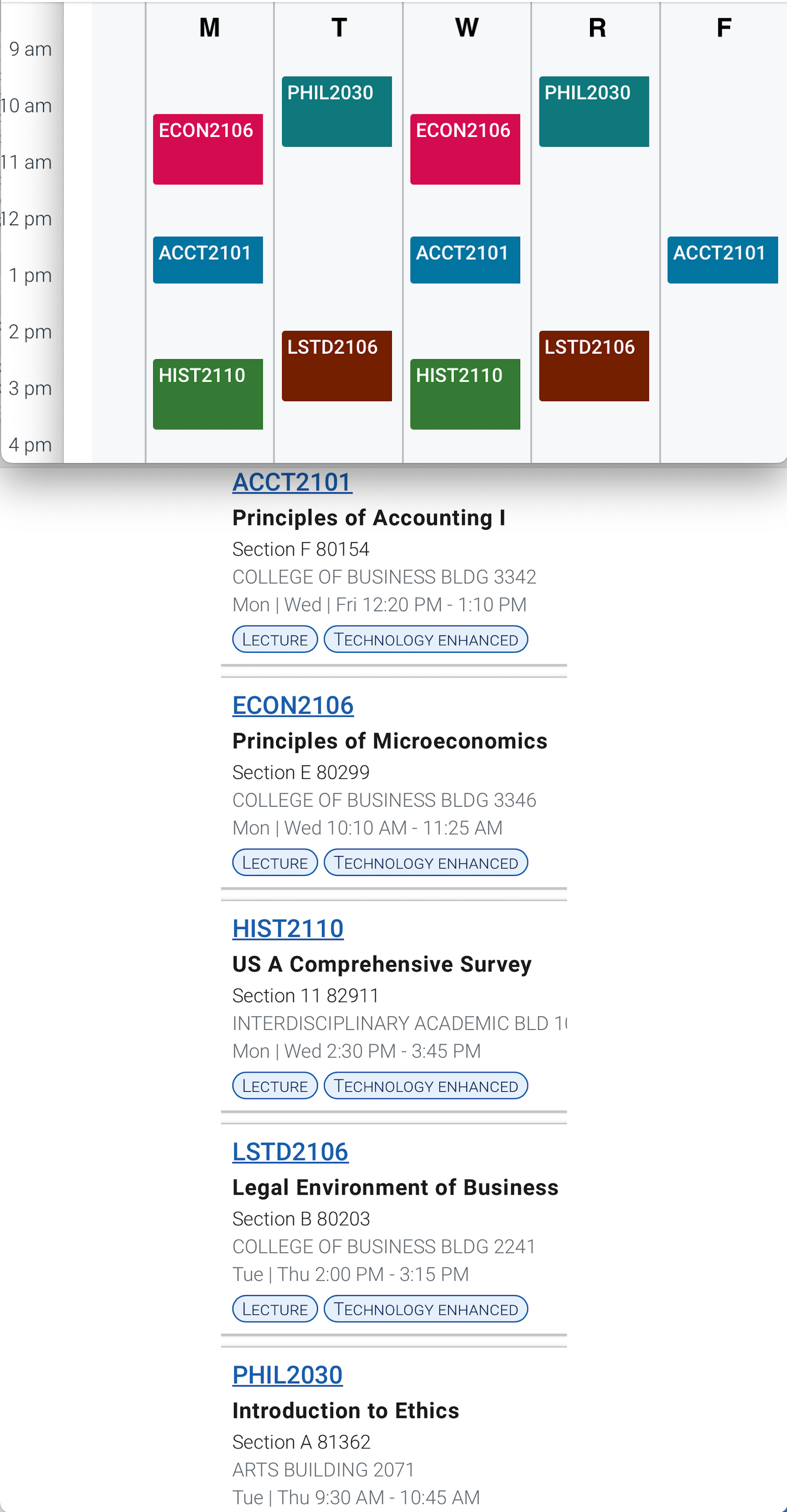The image size is (787, 1512).
Task: Open the PHIL2030 course link
Action: (x=287, y=1375)
